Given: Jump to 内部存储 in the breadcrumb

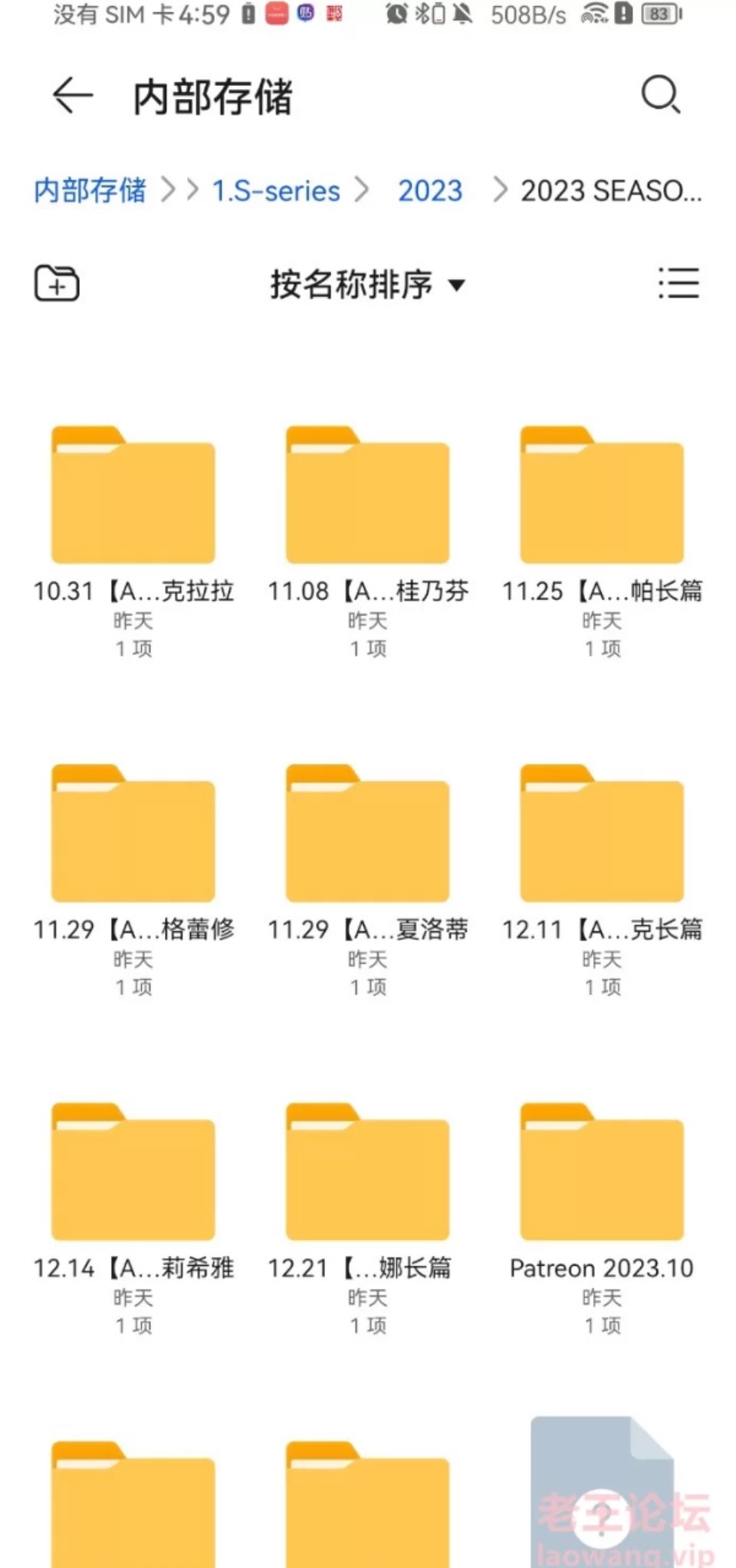Looking at the screenshot, I should pyautogui.click(x=90, y=190).
